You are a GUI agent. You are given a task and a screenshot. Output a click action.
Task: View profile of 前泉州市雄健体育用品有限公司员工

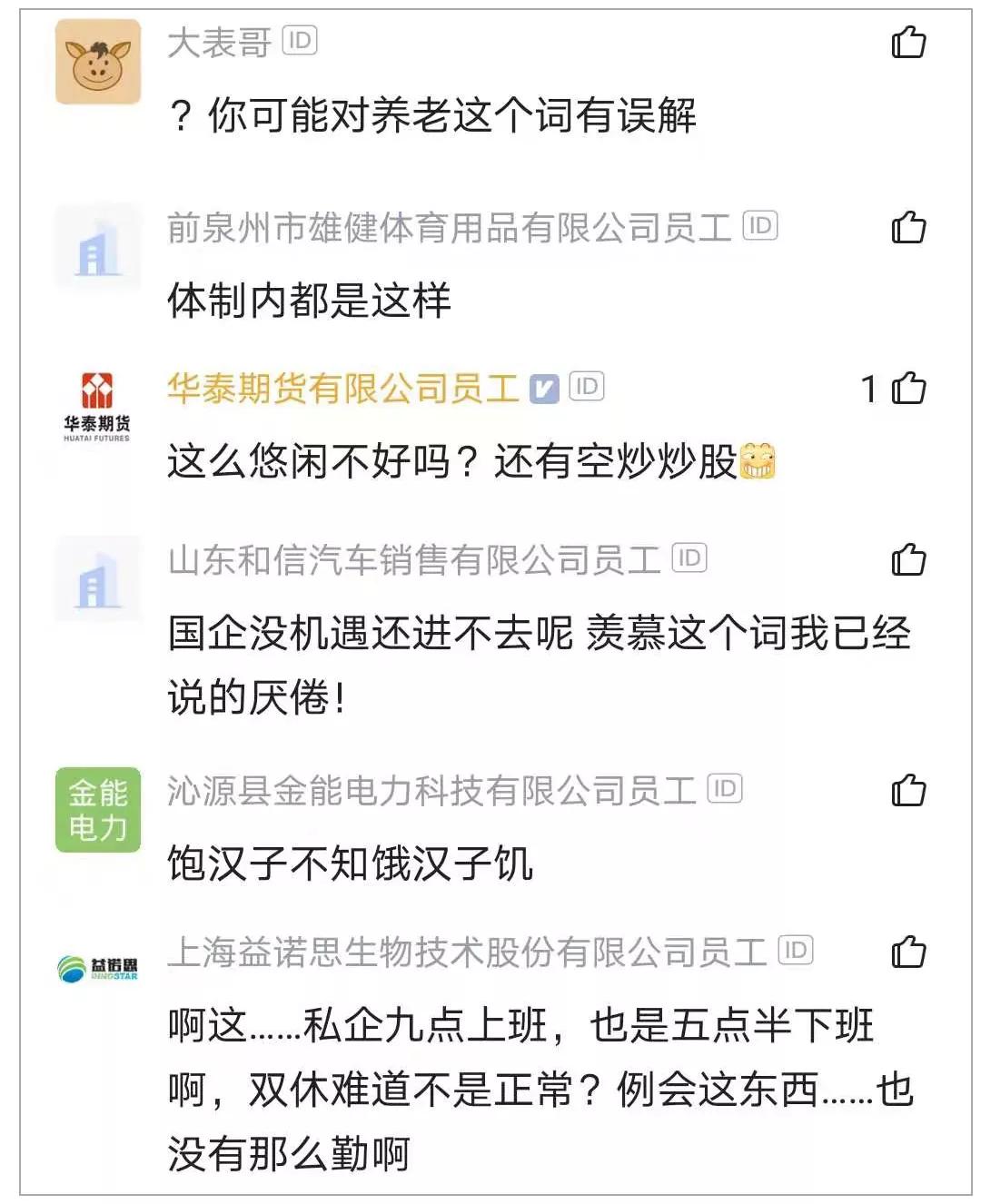(x=449, y=227)
